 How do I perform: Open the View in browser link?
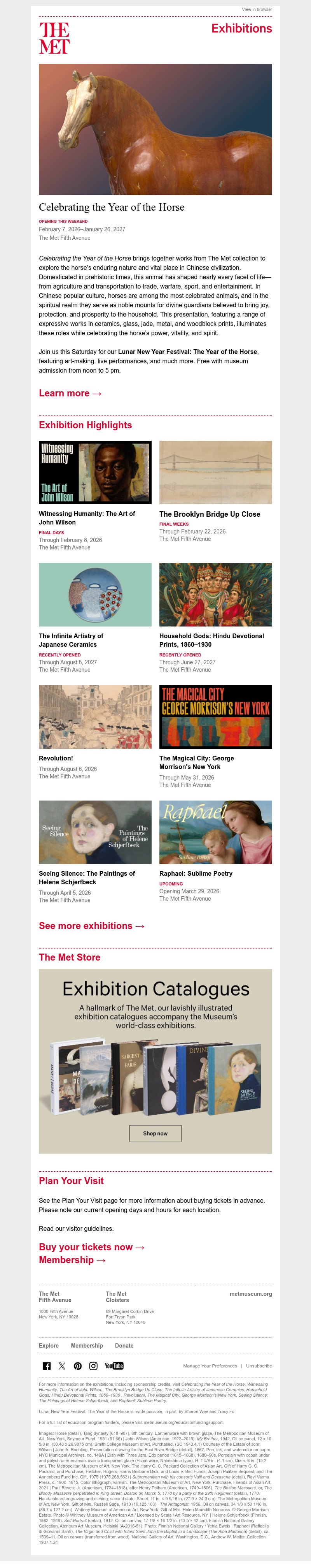coord(256,10)
